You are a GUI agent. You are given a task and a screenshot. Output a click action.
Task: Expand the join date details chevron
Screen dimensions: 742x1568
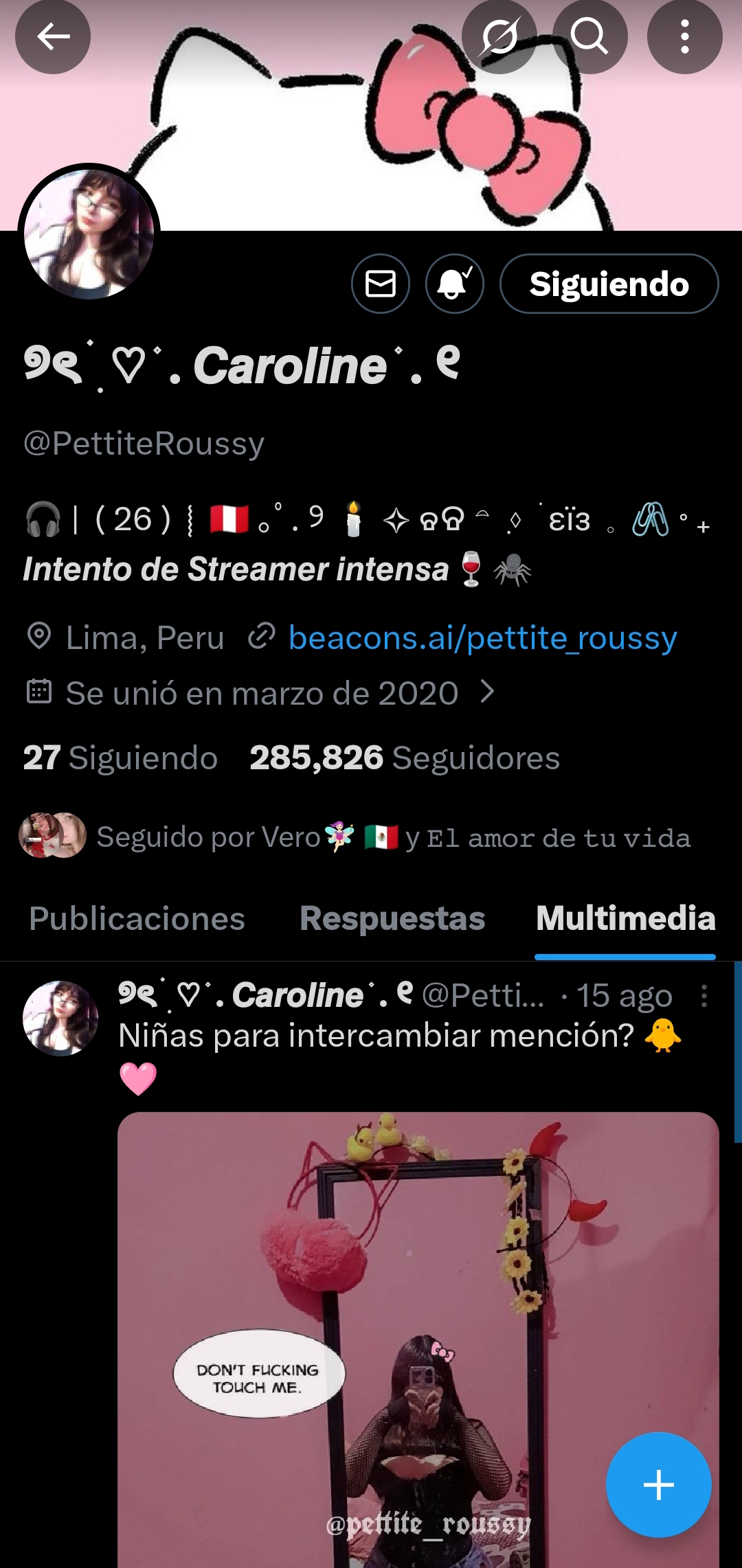487,692
